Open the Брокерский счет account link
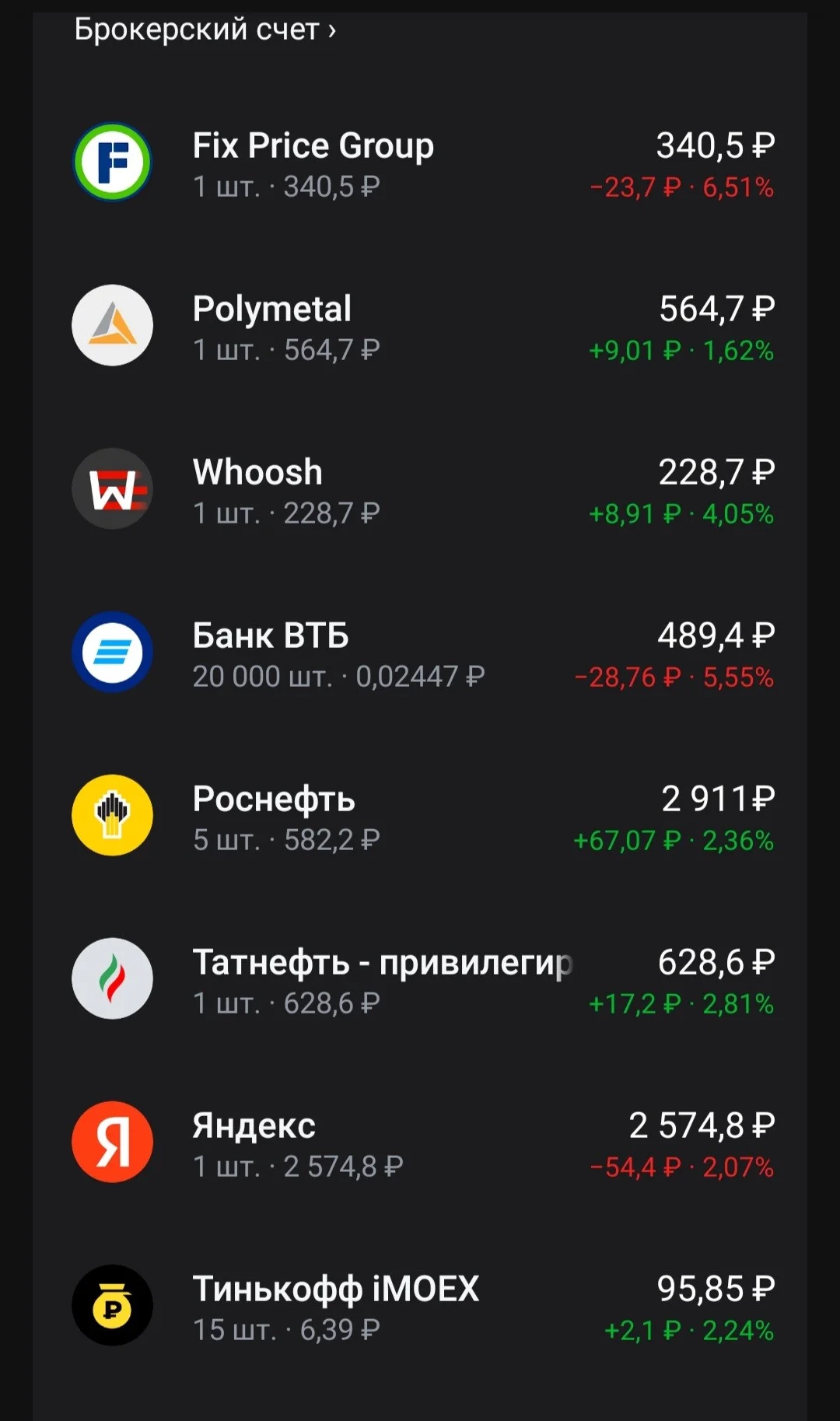This screenshot has height=1421, width=840. tap(205, 30)
